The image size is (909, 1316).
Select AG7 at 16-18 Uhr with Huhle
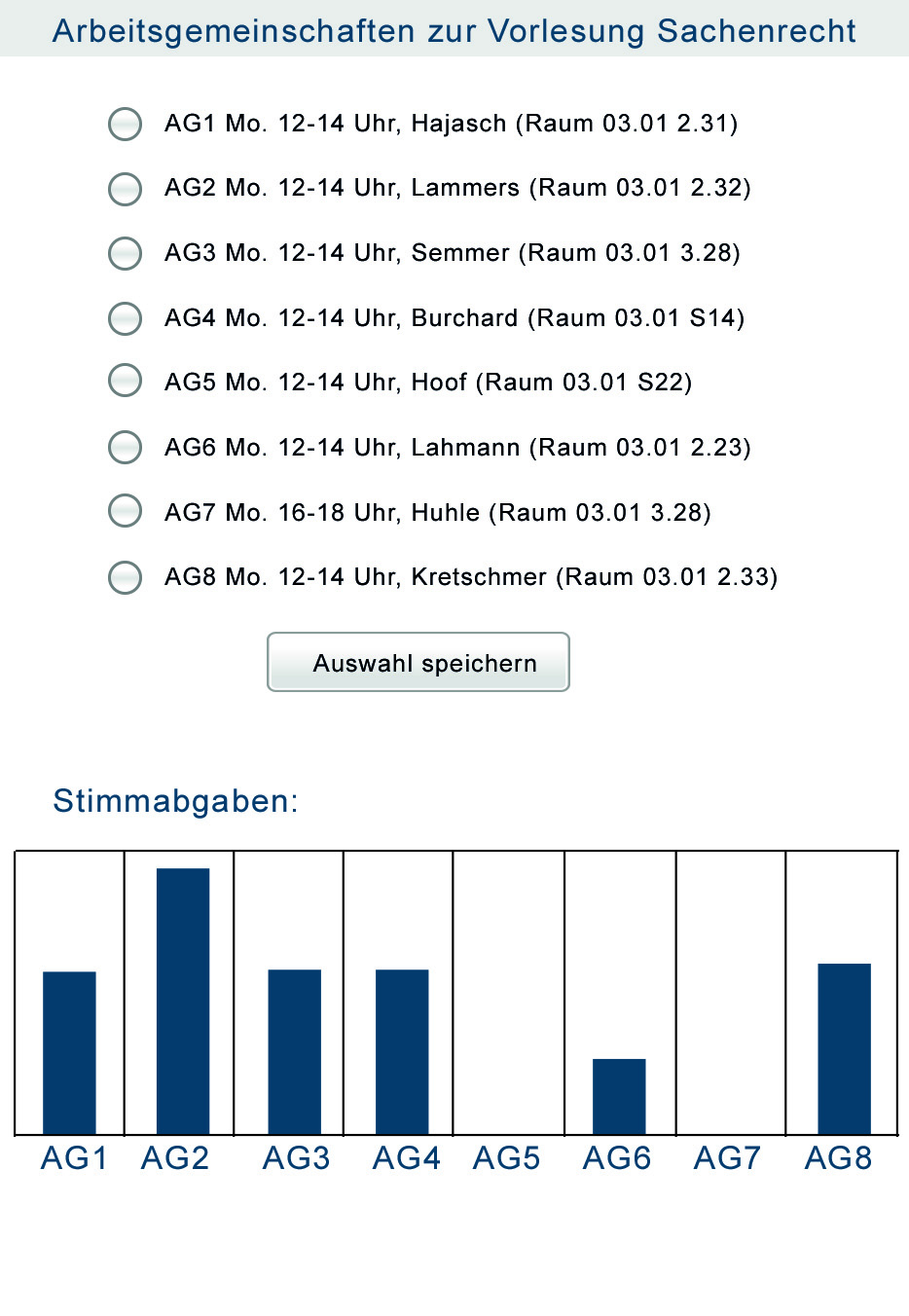click(x=125, y=511)
